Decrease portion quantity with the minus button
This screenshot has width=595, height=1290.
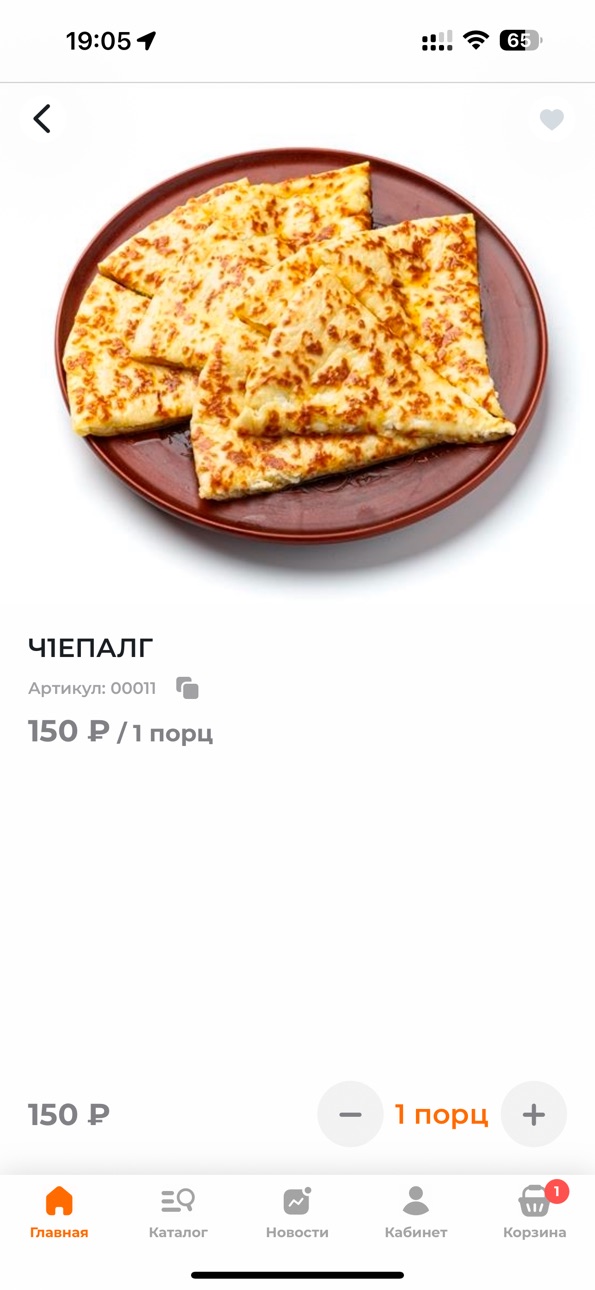[x=350, y=1114]
